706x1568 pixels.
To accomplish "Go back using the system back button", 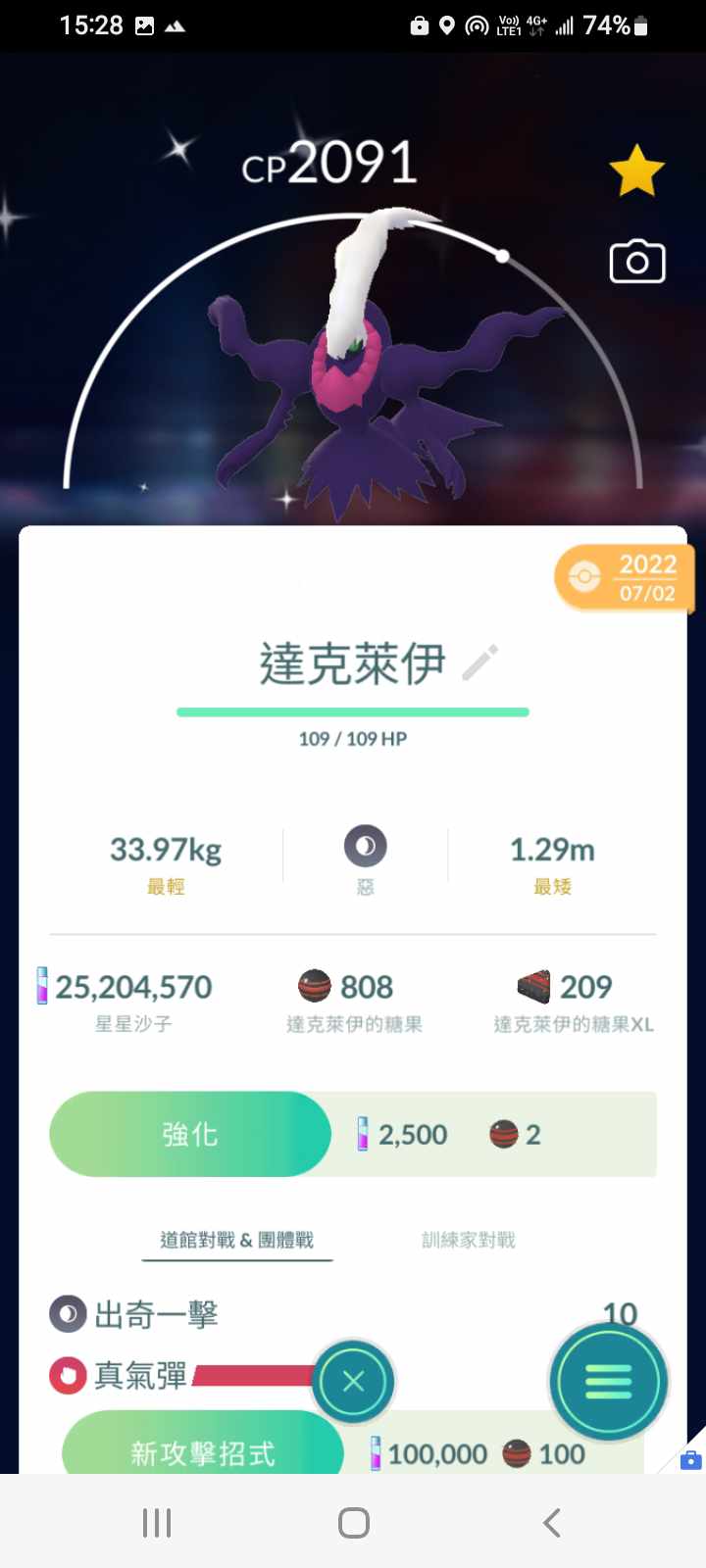I will [551, 1523].
